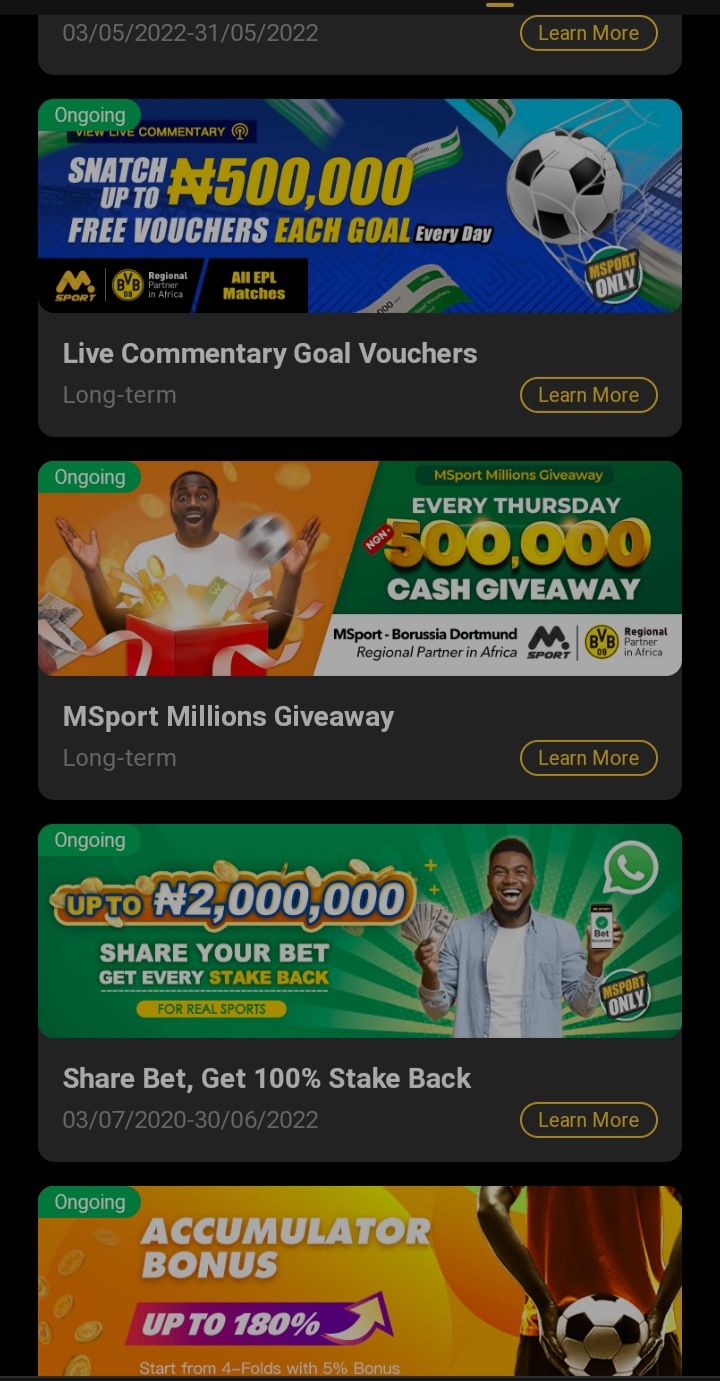Viewport: 720px width, 1381px height.
Task: View the Share Your Bet promotion banner
Action: (x=360, y=931)
